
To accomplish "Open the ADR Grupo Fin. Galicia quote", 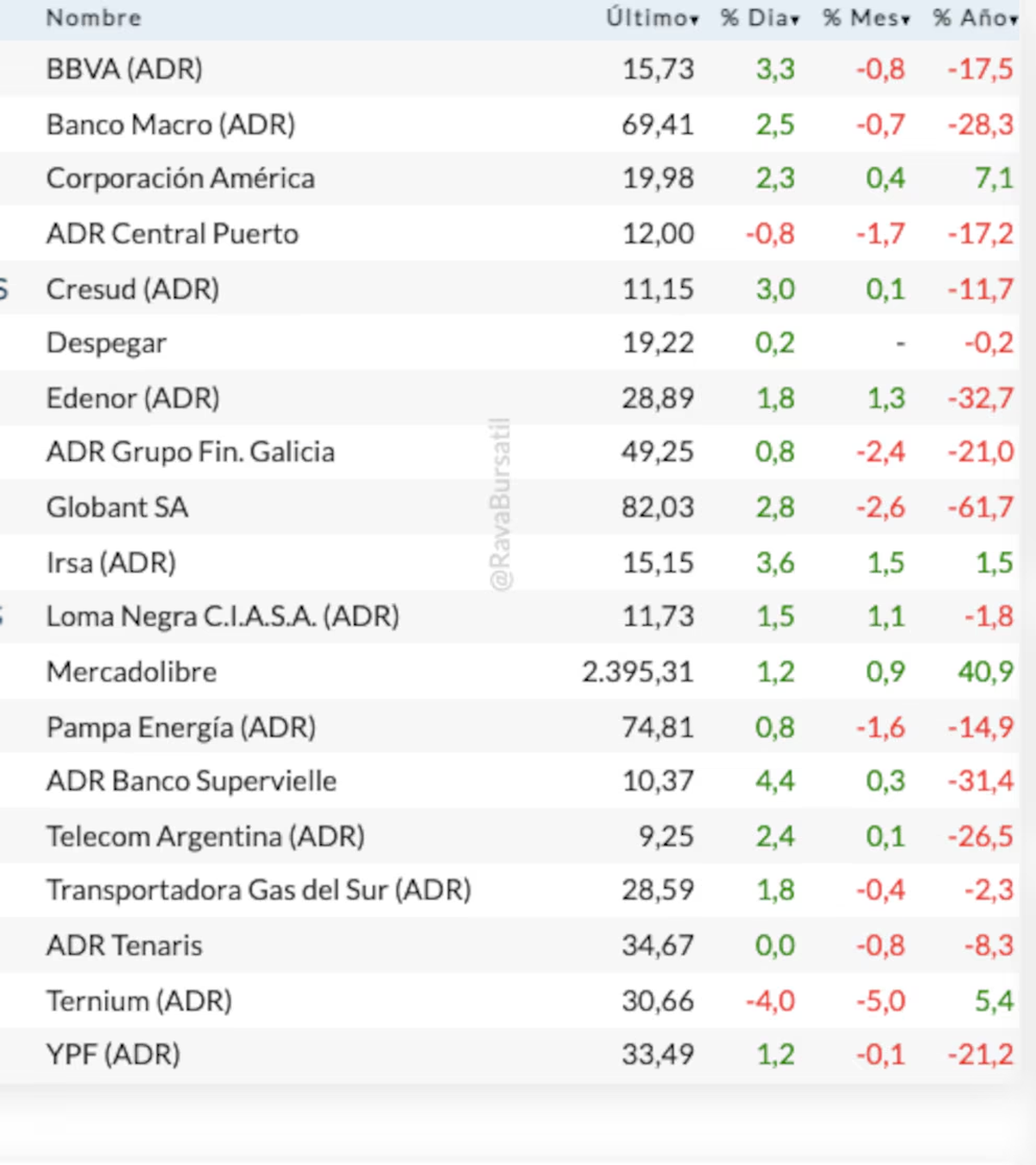I will pos(190,452).
